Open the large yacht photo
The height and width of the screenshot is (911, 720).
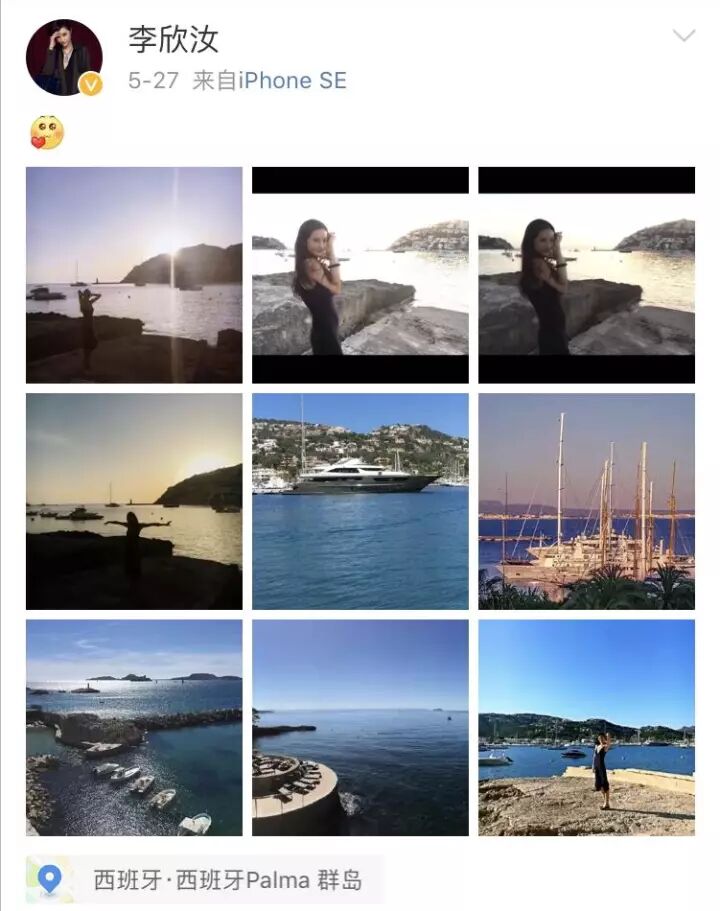point(360,501)
